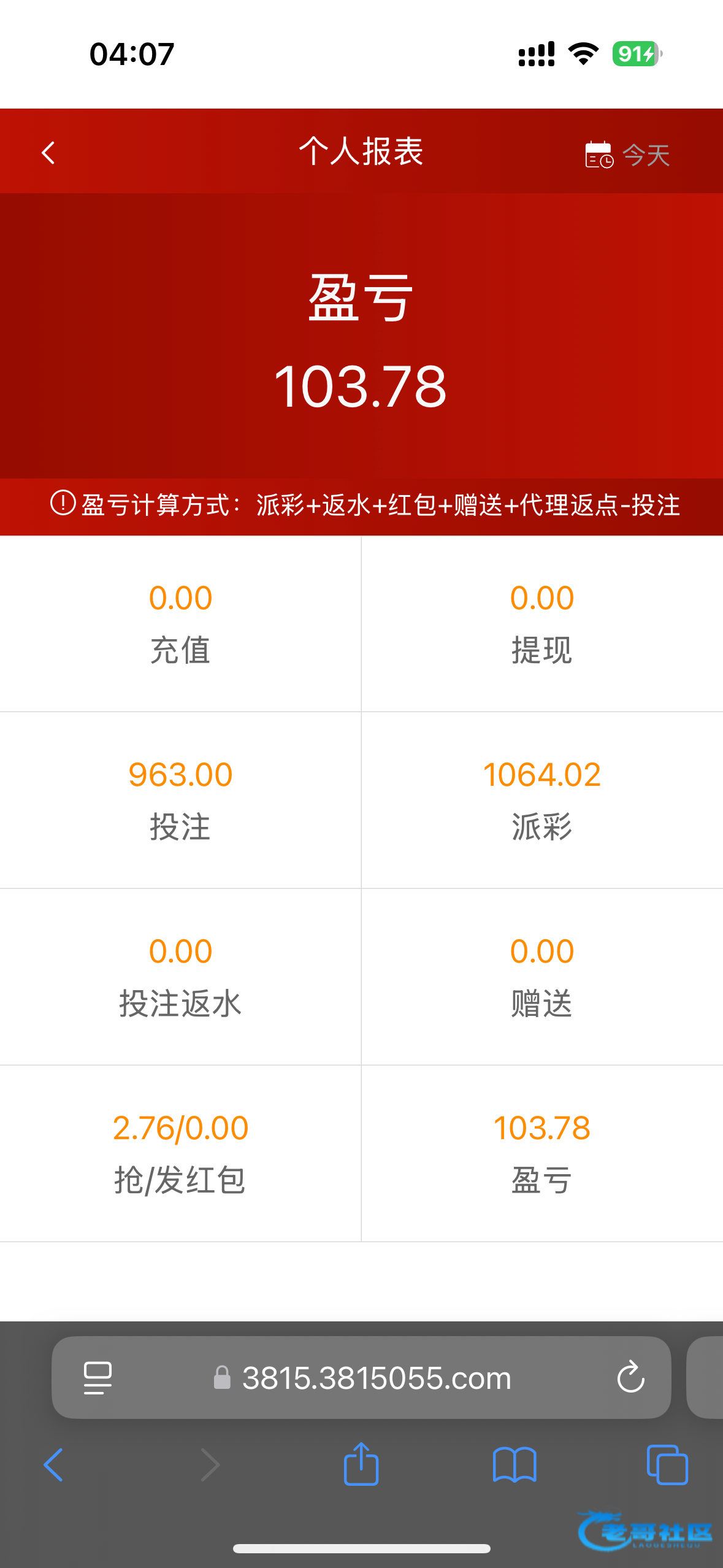Open Safari page settings menu

coord(98,1378)
